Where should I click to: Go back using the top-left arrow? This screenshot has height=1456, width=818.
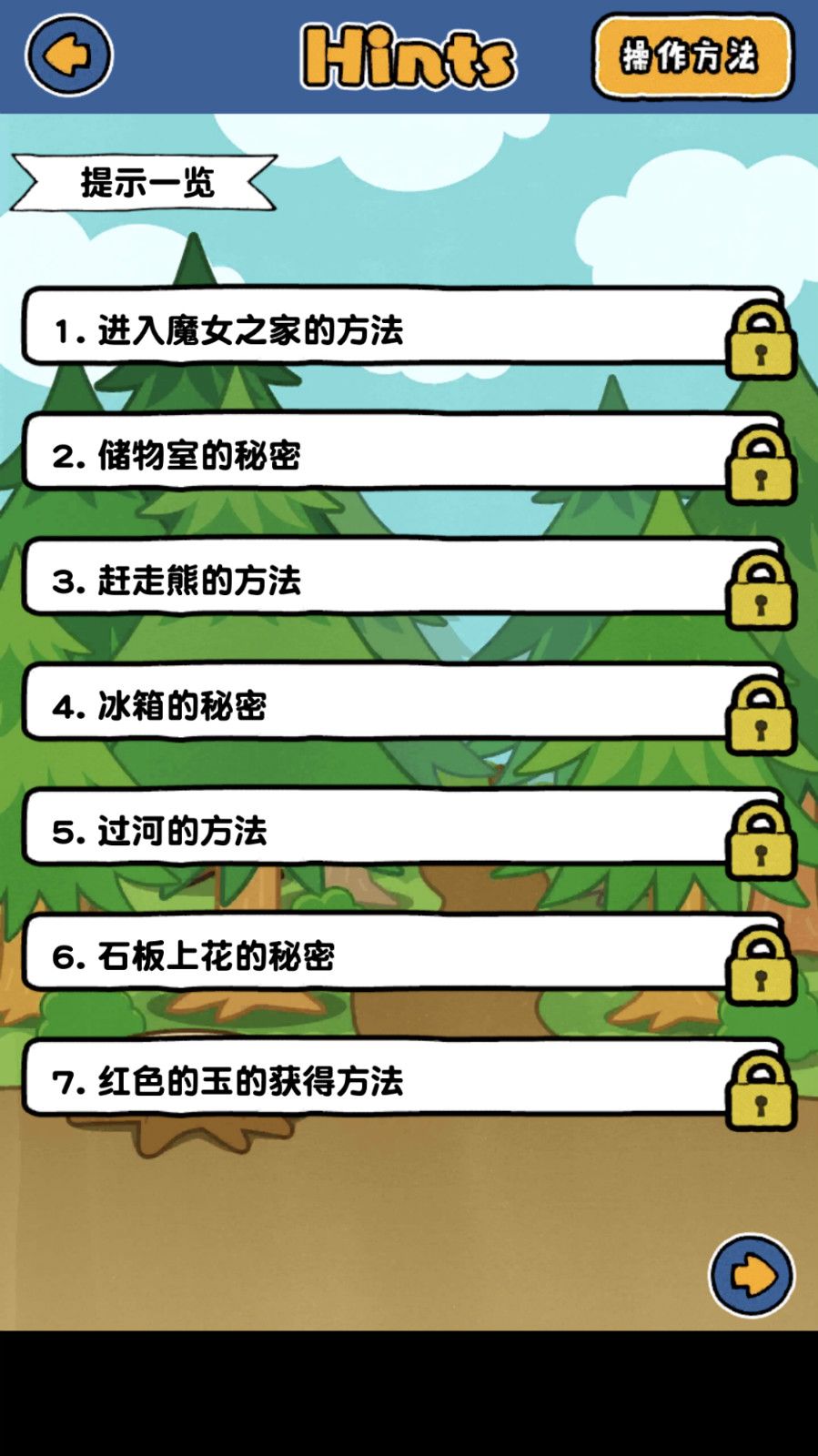click(x=68, y=56)
